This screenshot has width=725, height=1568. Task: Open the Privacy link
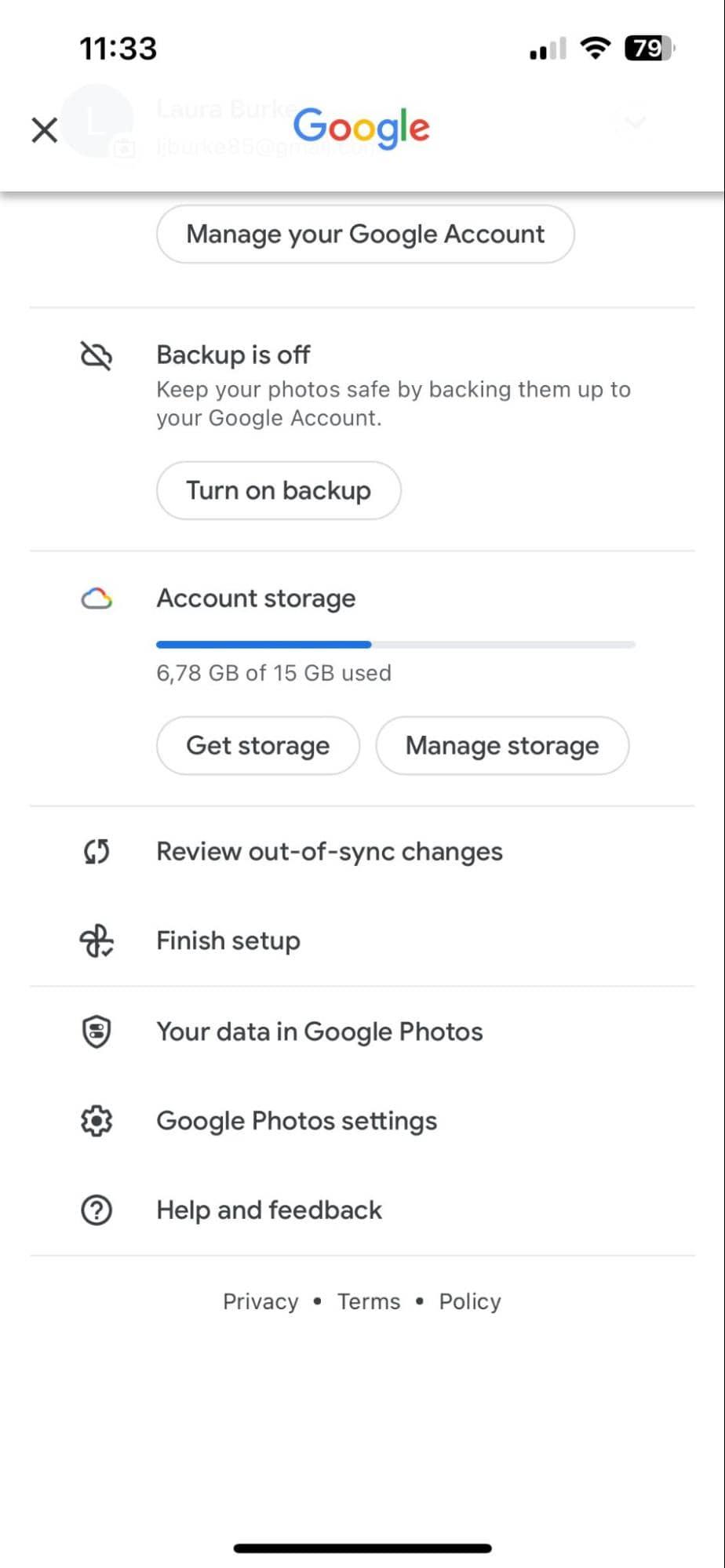[x=260, y=1301]
